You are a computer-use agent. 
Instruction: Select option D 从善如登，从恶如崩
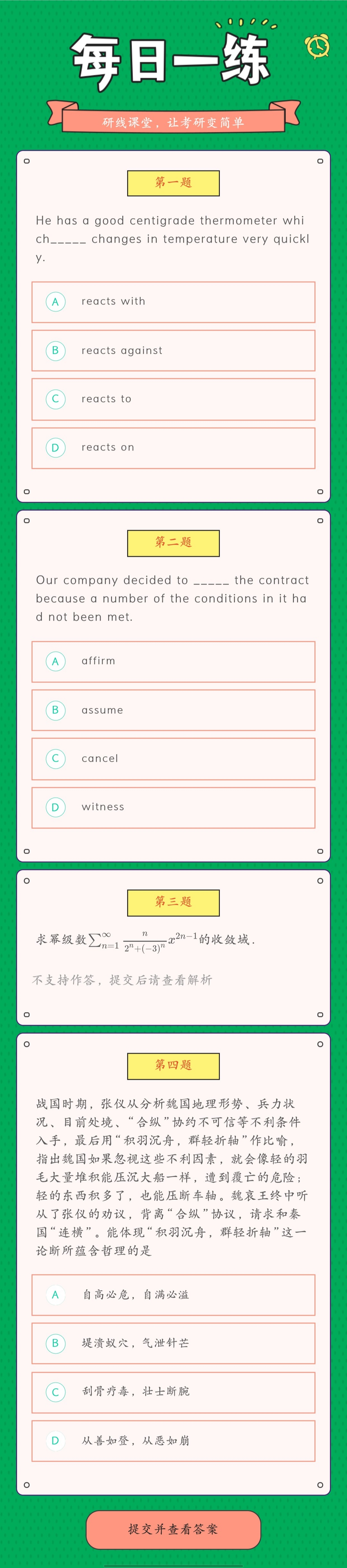(173, 1441)
